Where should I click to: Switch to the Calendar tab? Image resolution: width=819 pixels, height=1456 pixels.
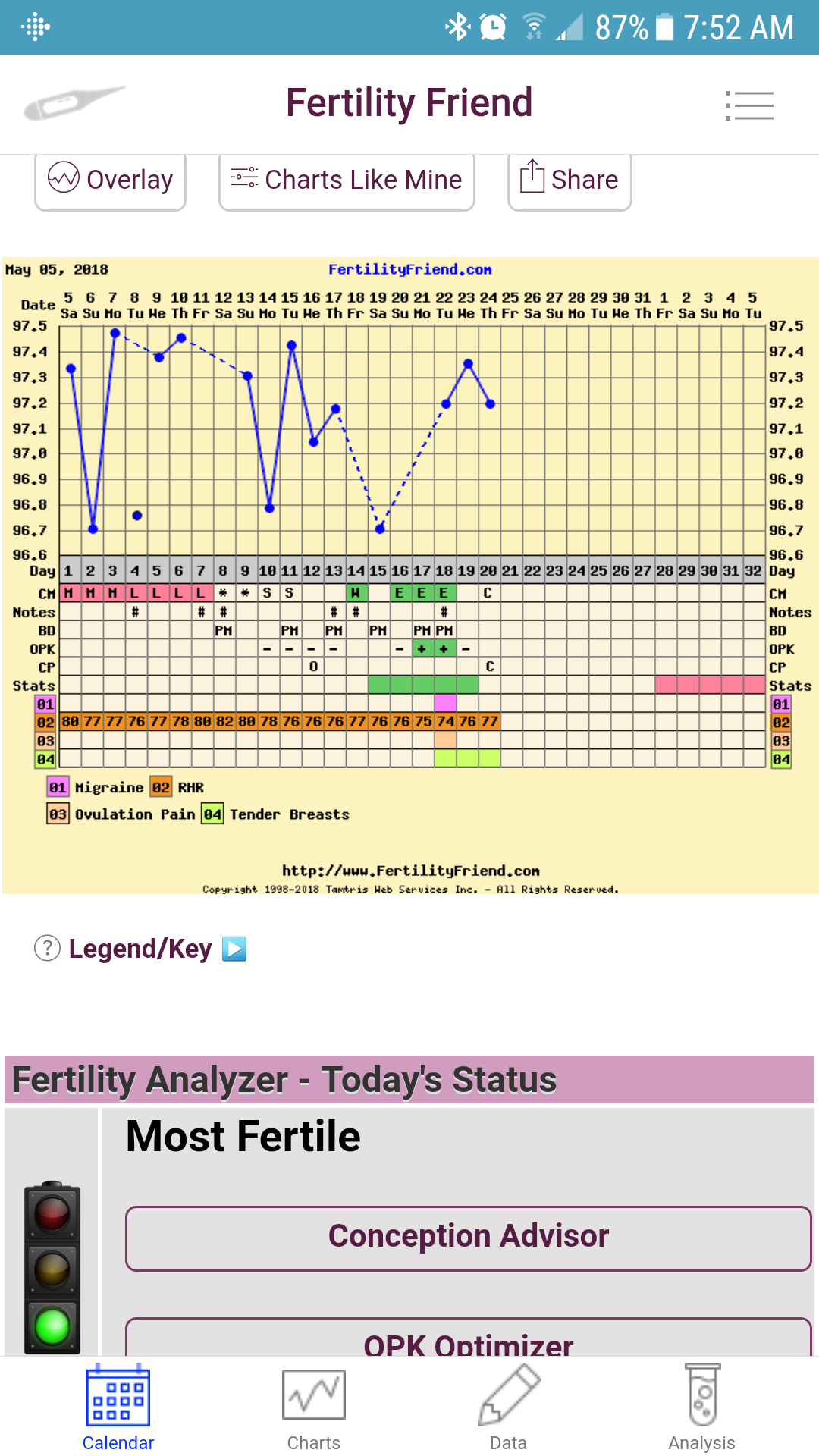pyautogui.click(x=118, y=1407)
